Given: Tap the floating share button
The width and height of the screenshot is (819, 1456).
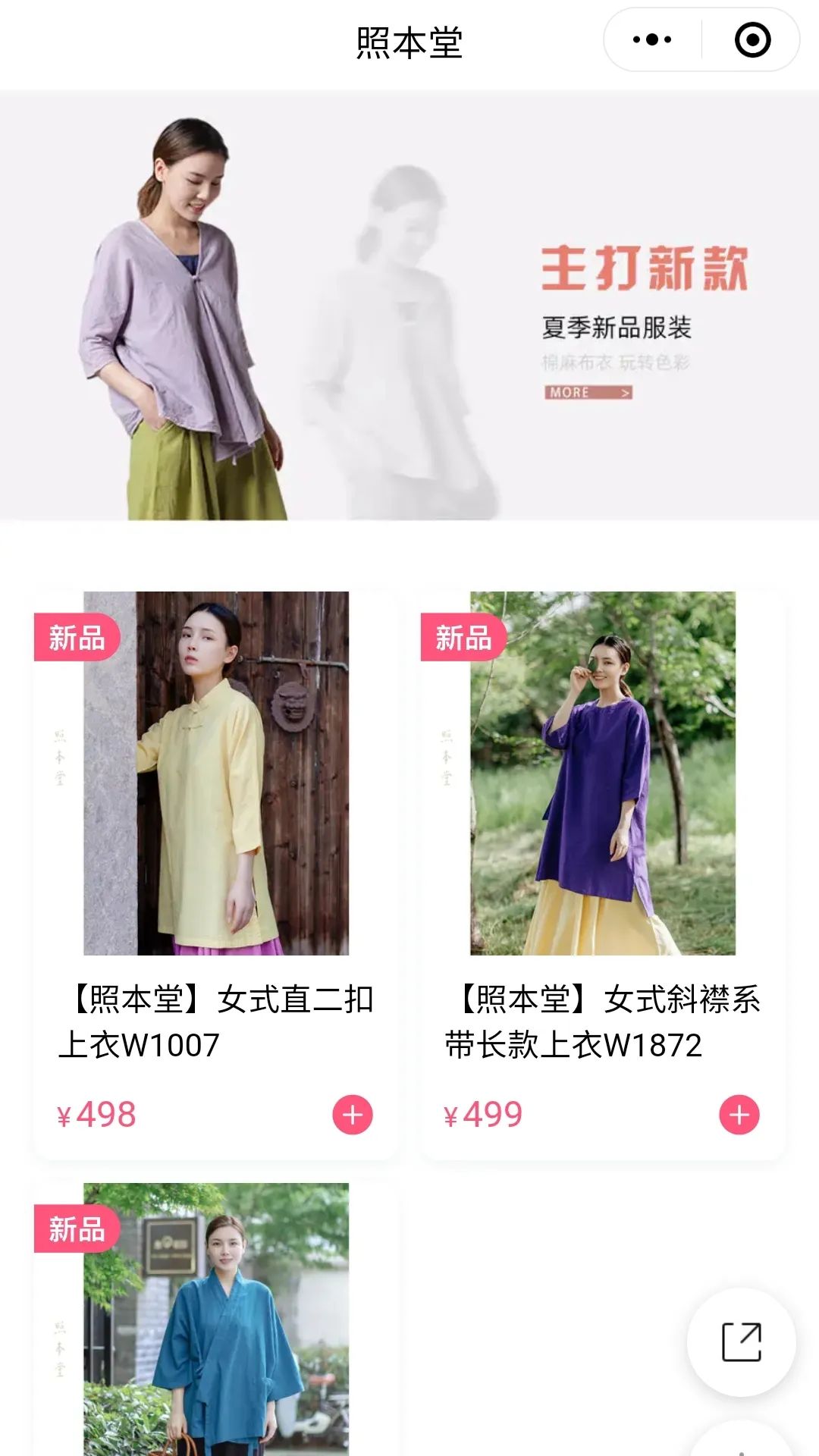Looking at the screenshot, I should (x=741, y=1341).
